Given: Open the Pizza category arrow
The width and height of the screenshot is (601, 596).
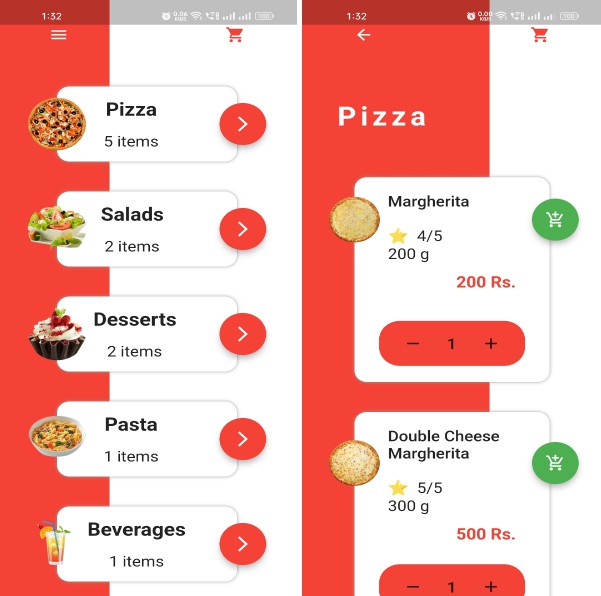Looking at the screenshot, I should (242, 124).
